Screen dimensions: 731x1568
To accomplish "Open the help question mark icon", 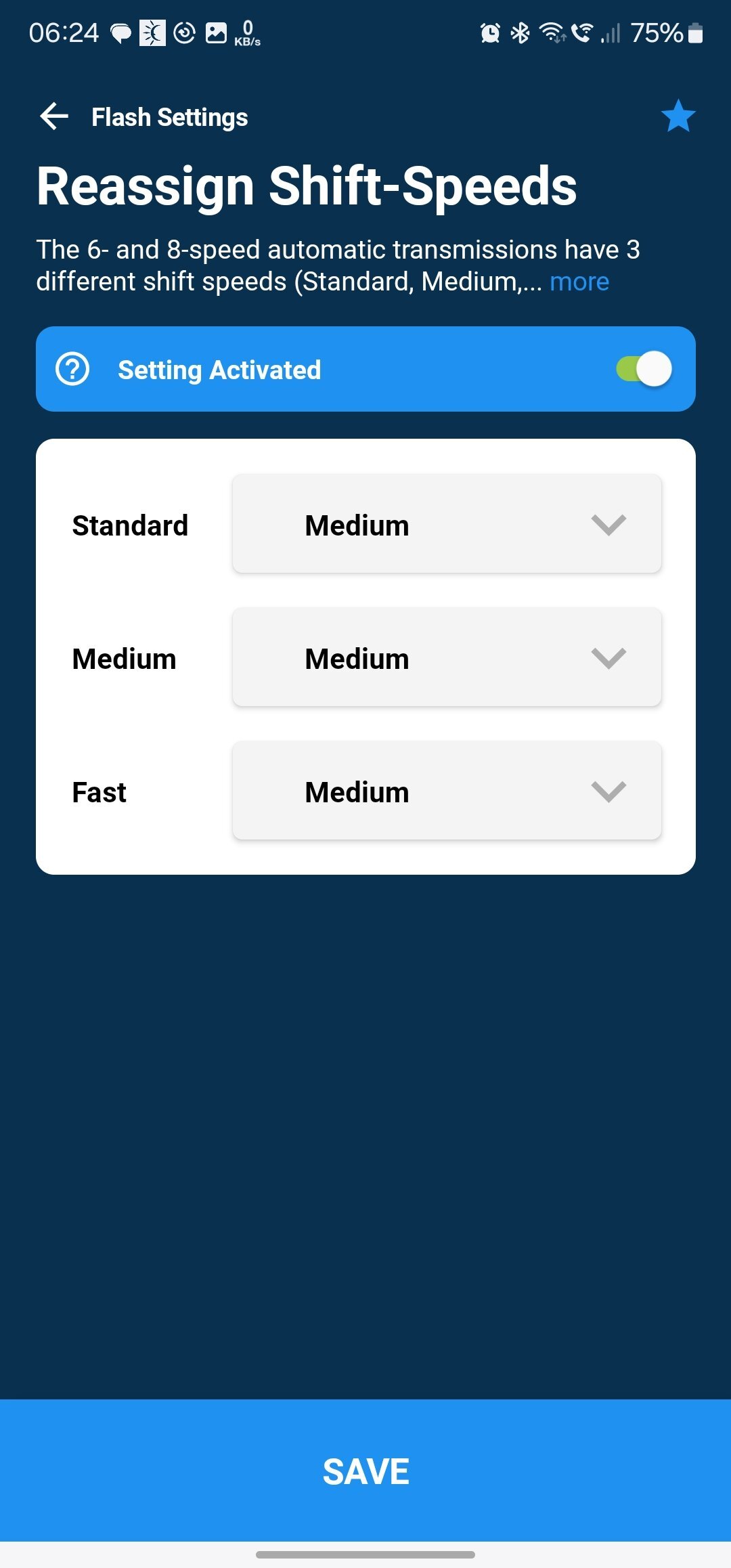I will click(x=72, y=369).
